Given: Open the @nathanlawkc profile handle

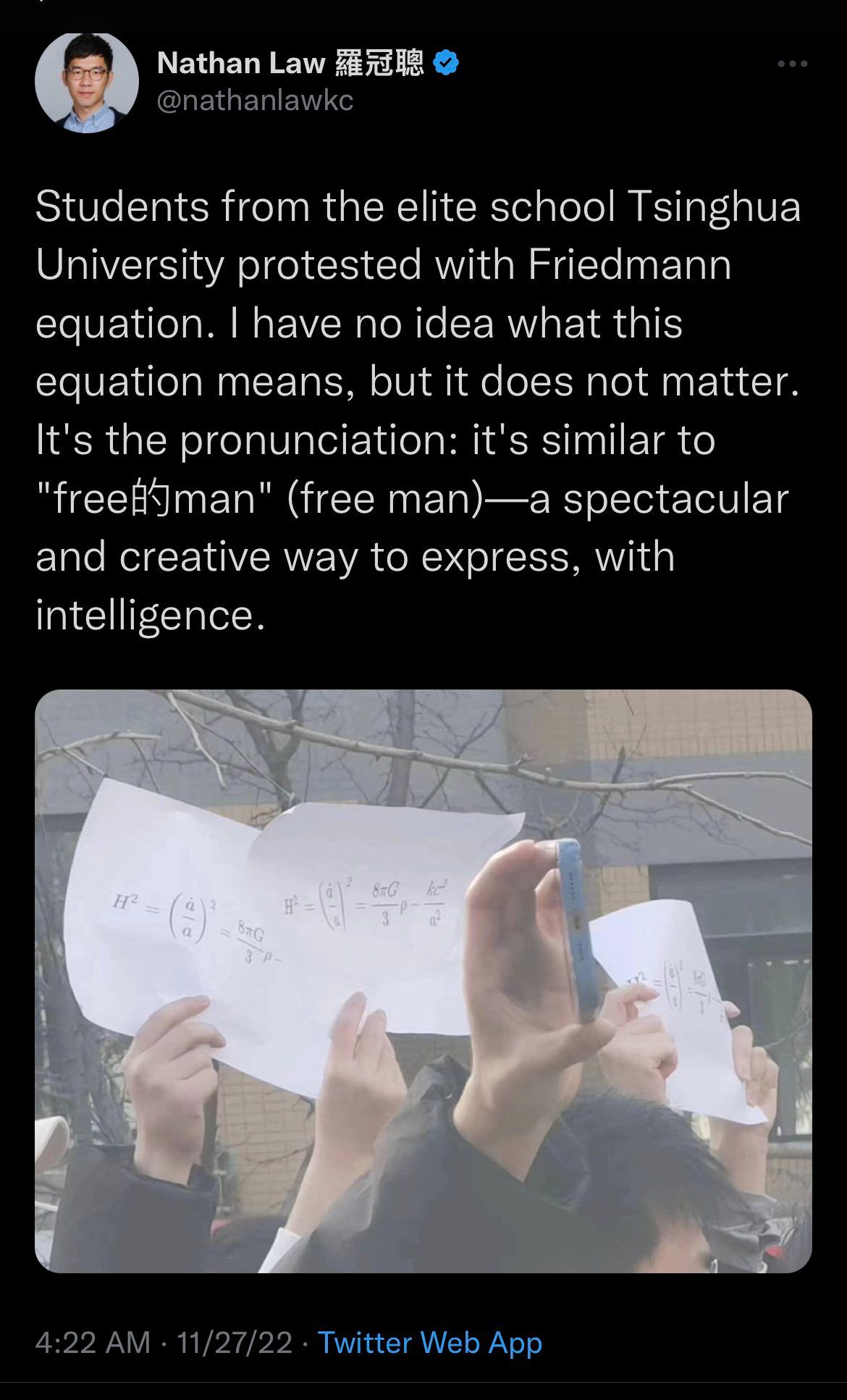Looking at the screenshot, I should pyautogui.click(x=255, y=101).
